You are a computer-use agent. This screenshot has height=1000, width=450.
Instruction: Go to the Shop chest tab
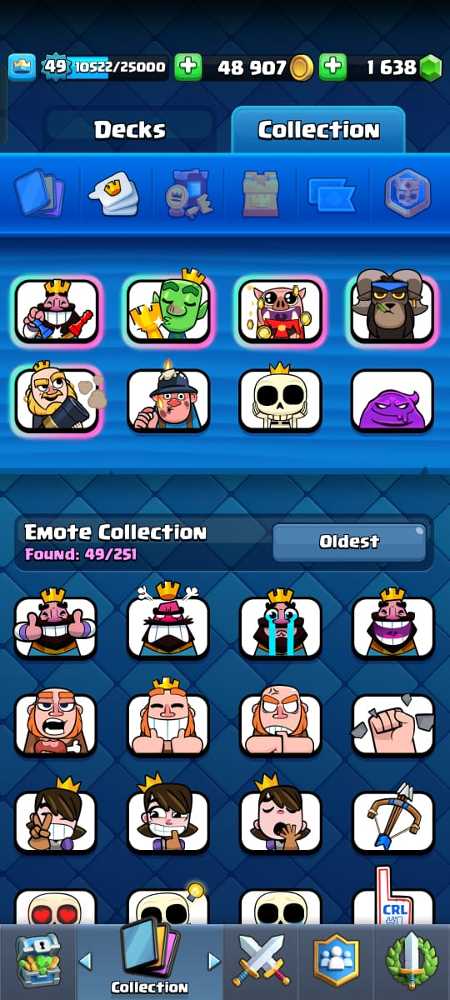coord(38,962)
